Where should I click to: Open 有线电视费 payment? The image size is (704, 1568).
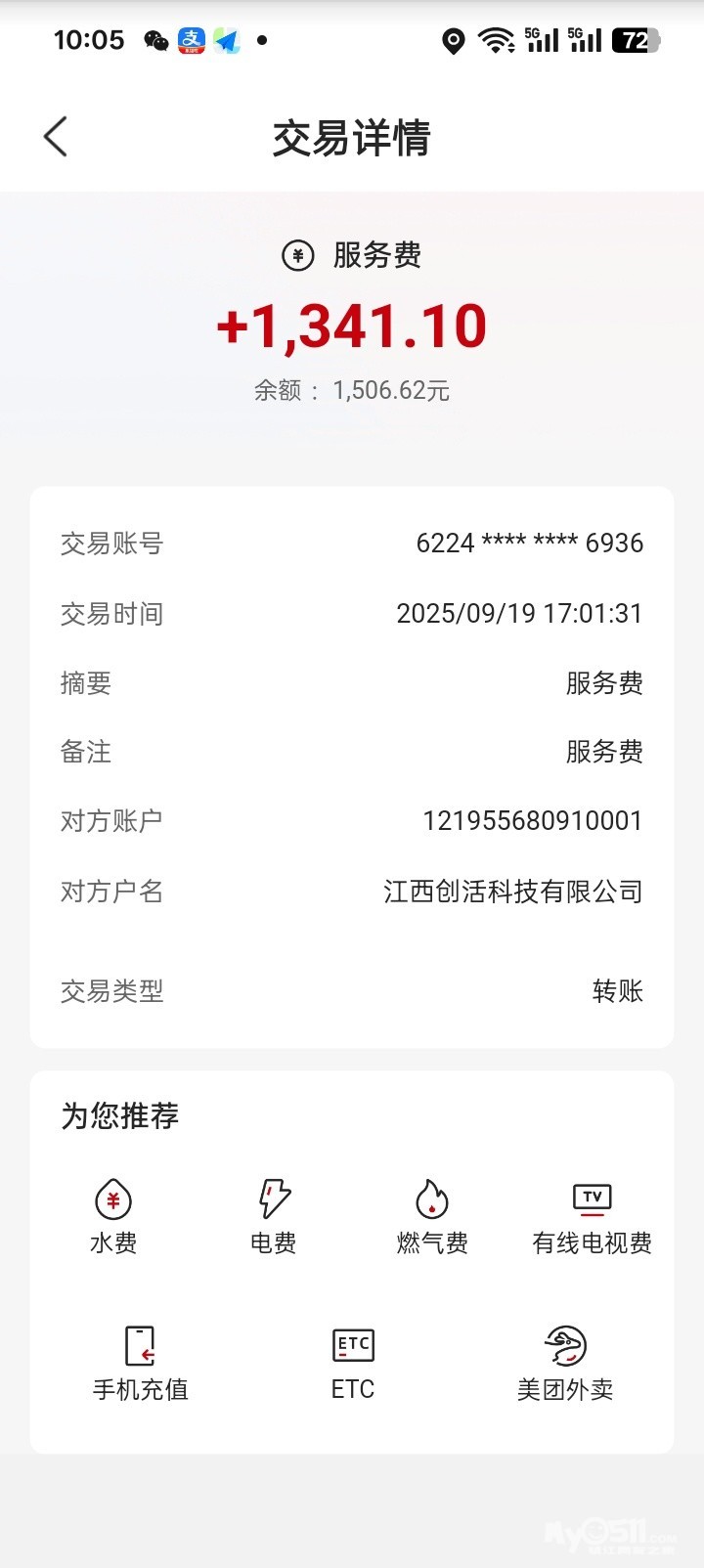click(x=592, y=1216)
